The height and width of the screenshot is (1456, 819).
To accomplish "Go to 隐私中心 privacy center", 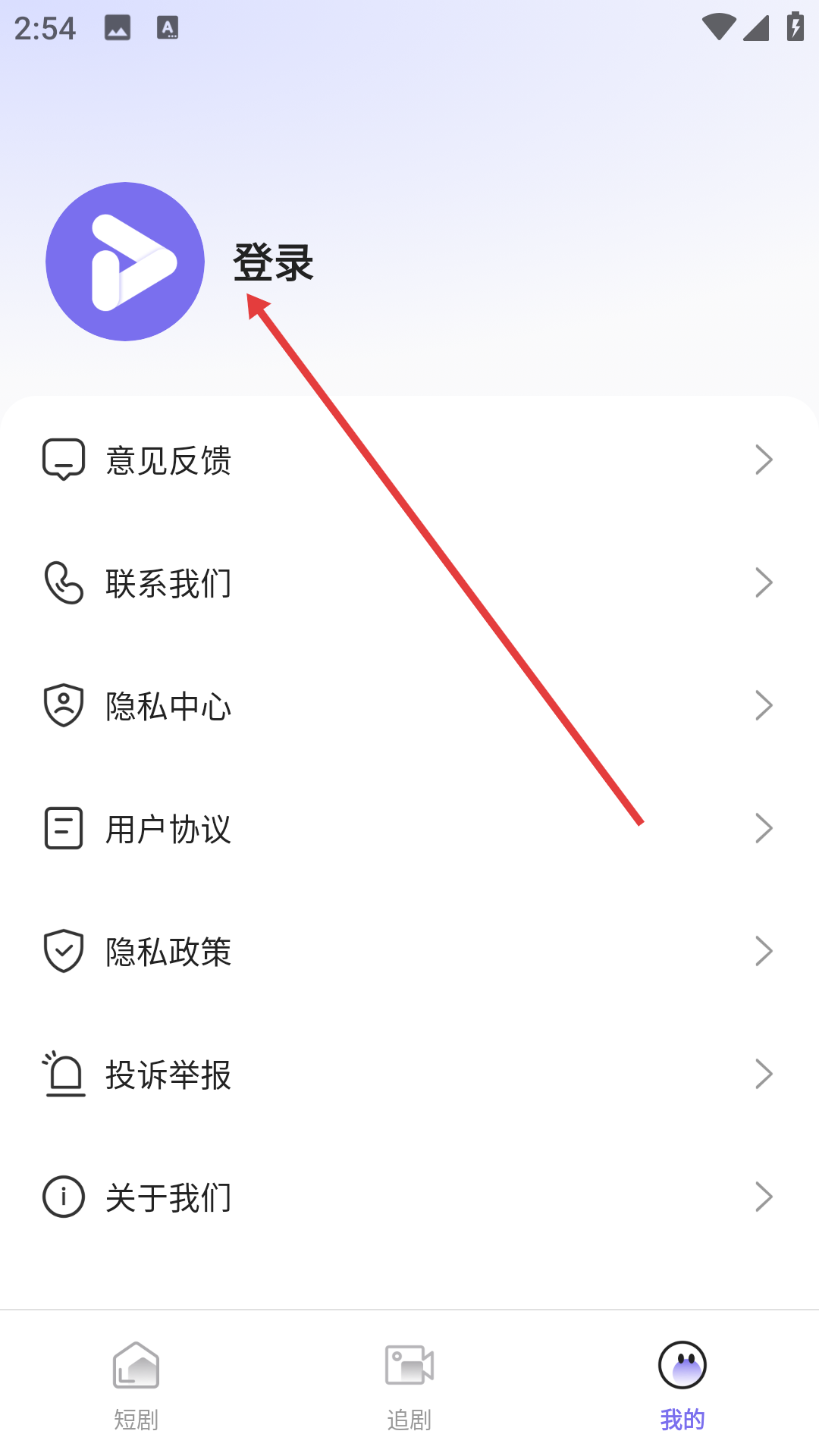I will [x=409, y=705].
